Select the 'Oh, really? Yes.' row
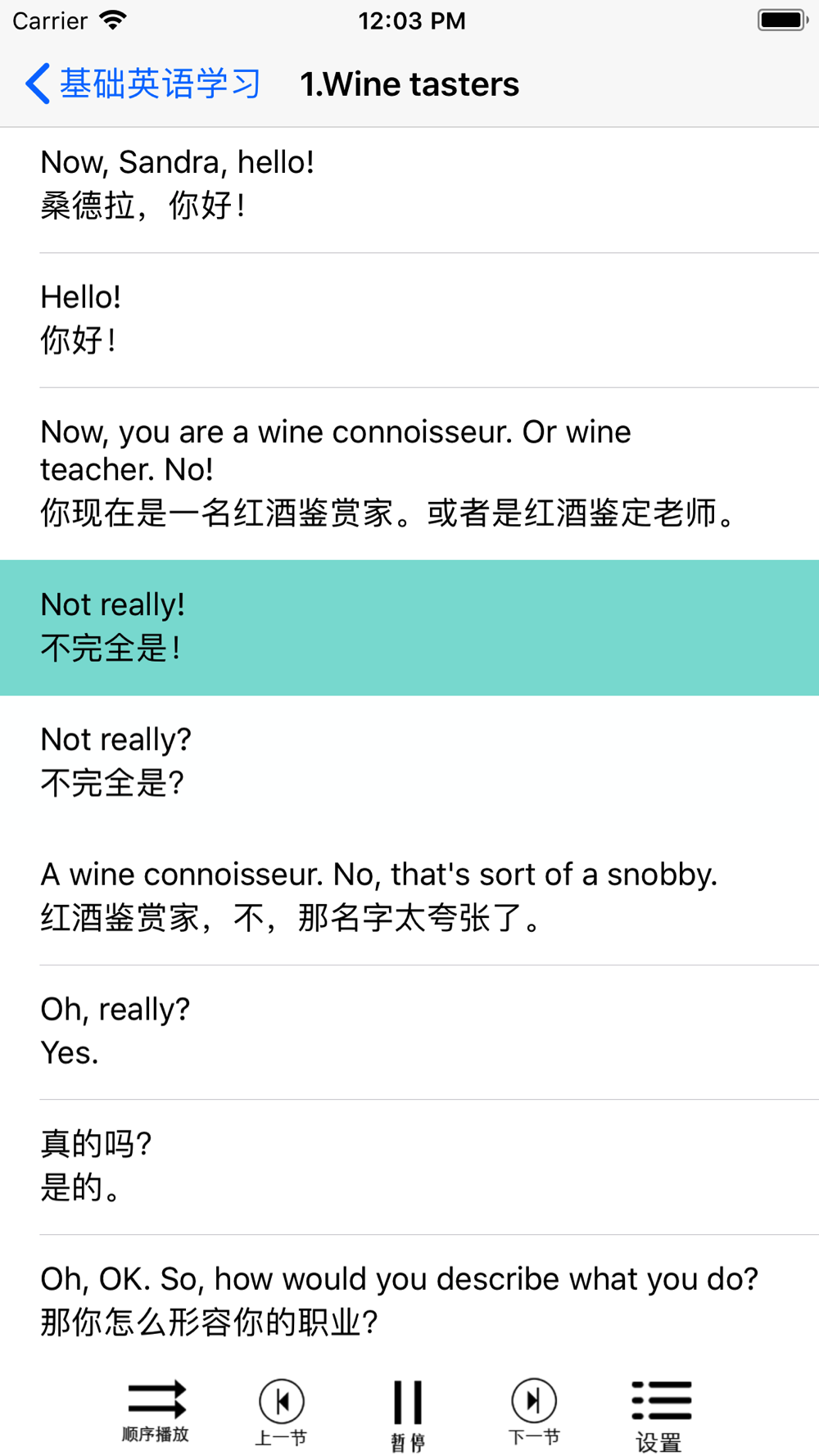819x1456 pixels. coord(409,1032)
